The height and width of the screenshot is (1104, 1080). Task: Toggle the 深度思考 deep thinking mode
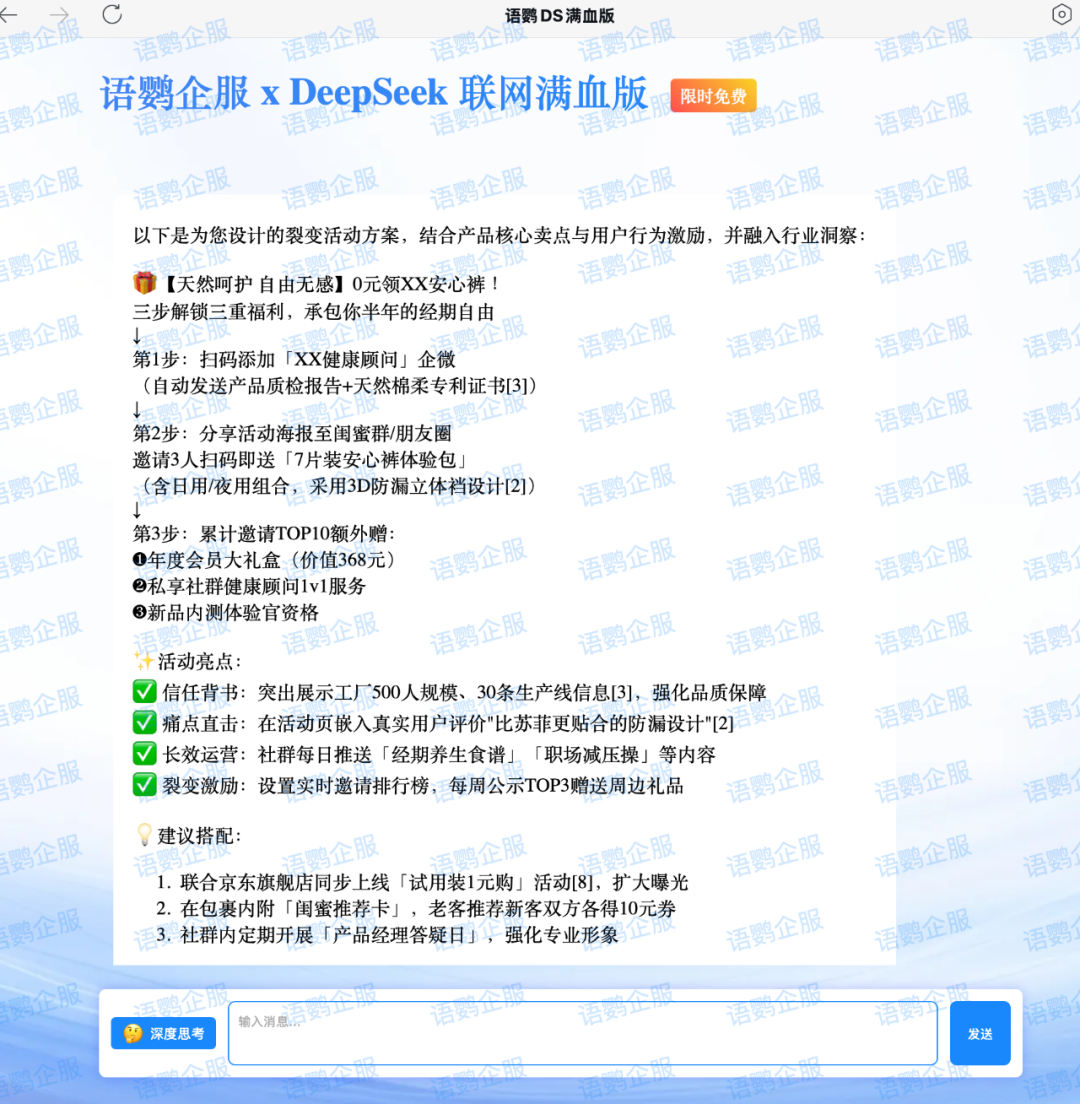pos(163,1033)
